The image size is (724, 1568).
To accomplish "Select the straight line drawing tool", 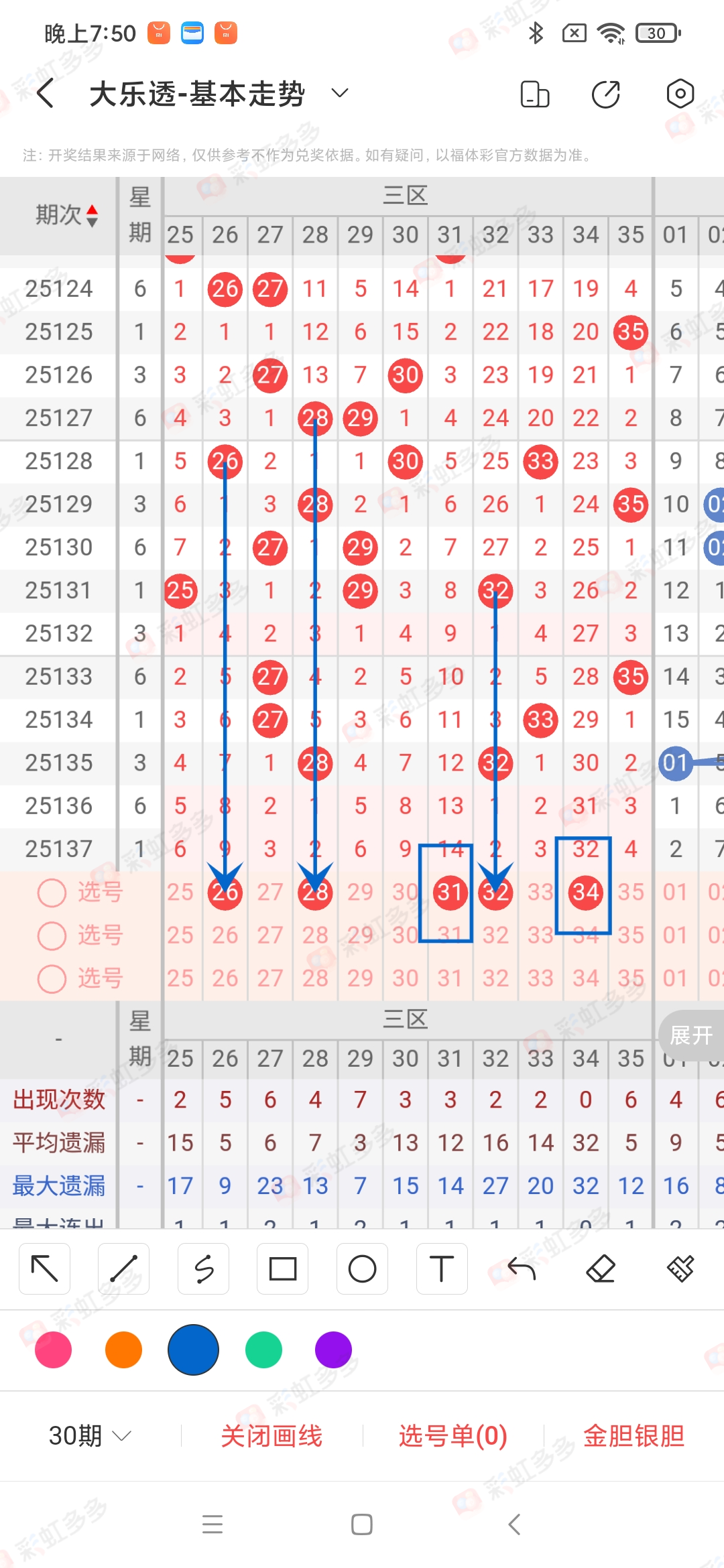I will click(x=123, y=1268).
